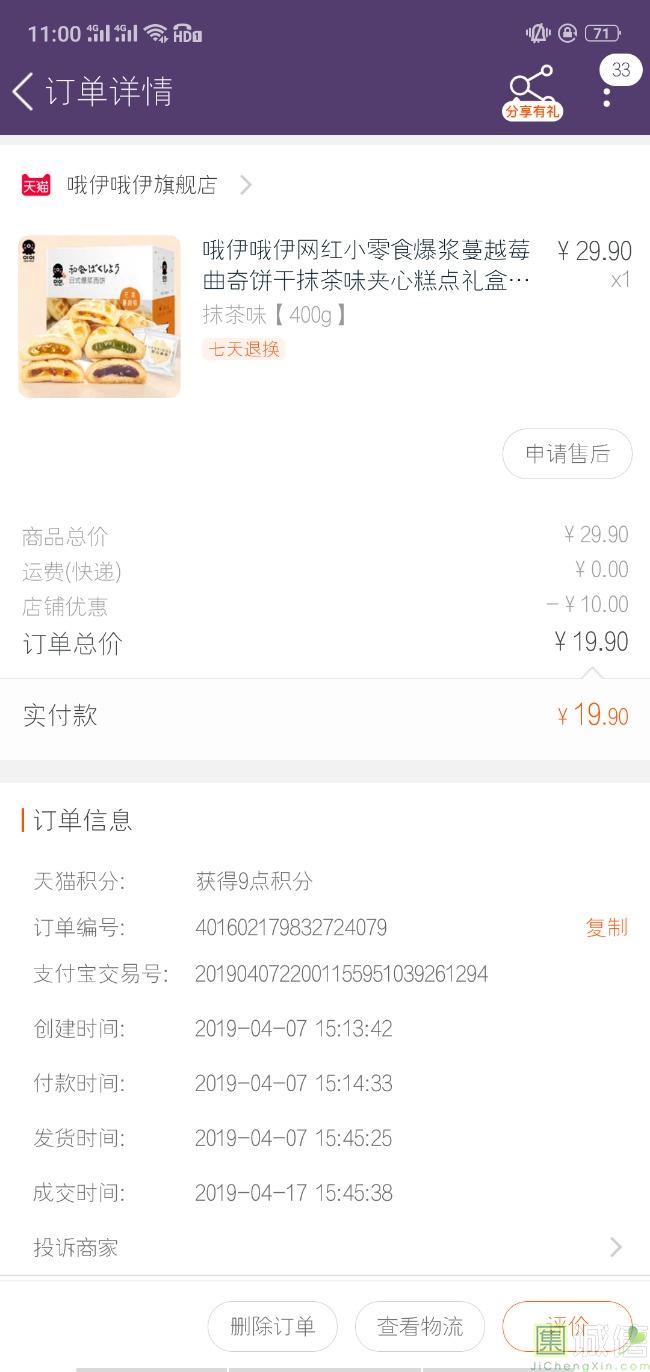Copy the order number with 复制
The height and width of the screenshot is (1372, 650).
click(606, 927)
